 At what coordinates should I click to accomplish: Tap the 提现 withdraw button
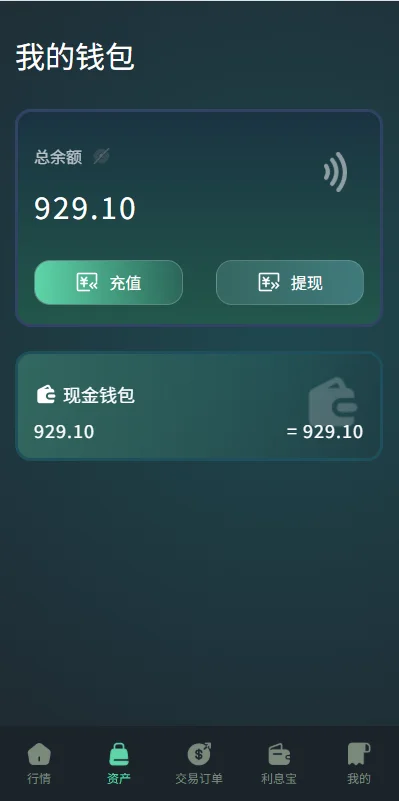point(290,282)
